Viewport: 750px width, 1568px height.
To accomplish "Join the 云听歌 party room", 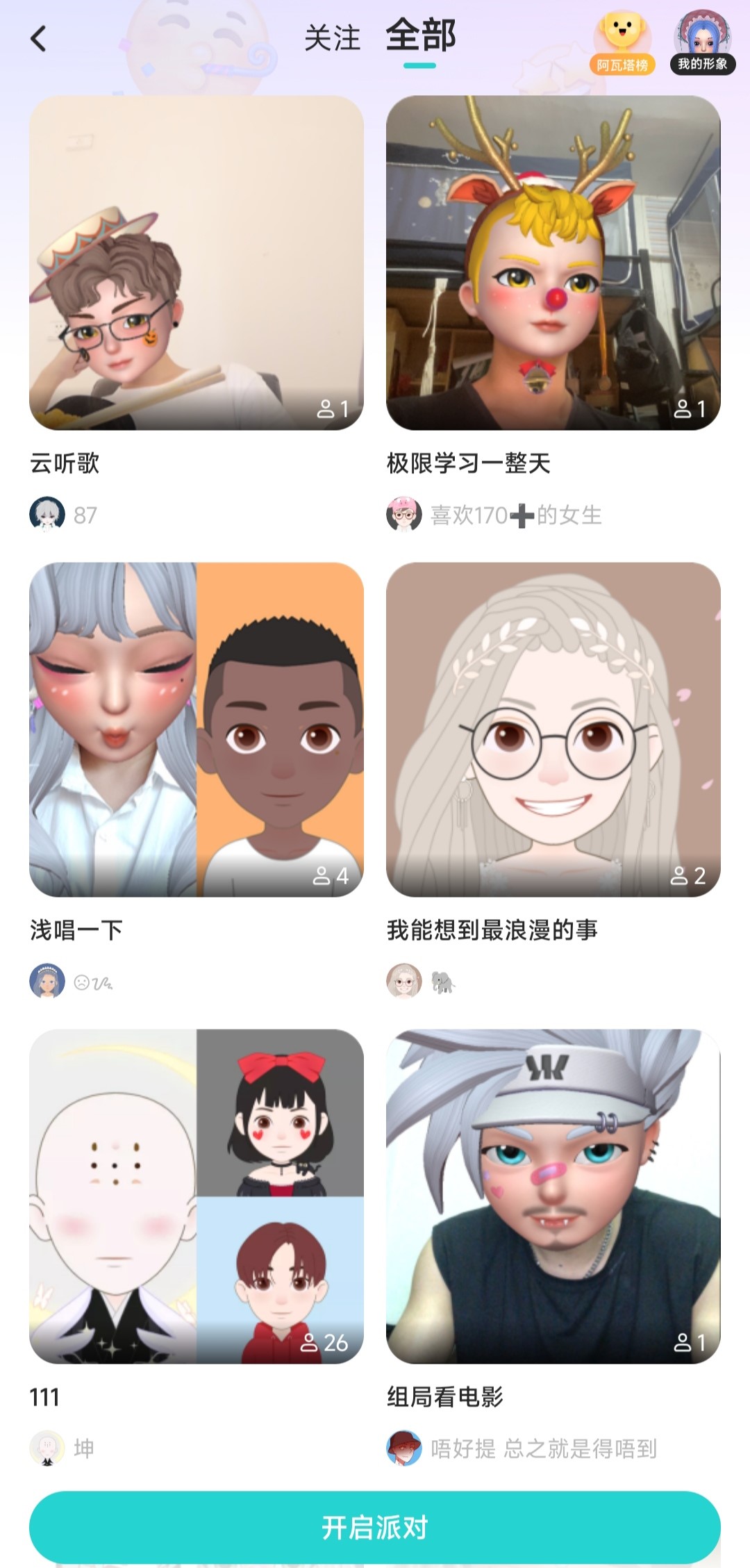I will coord(197,263).
